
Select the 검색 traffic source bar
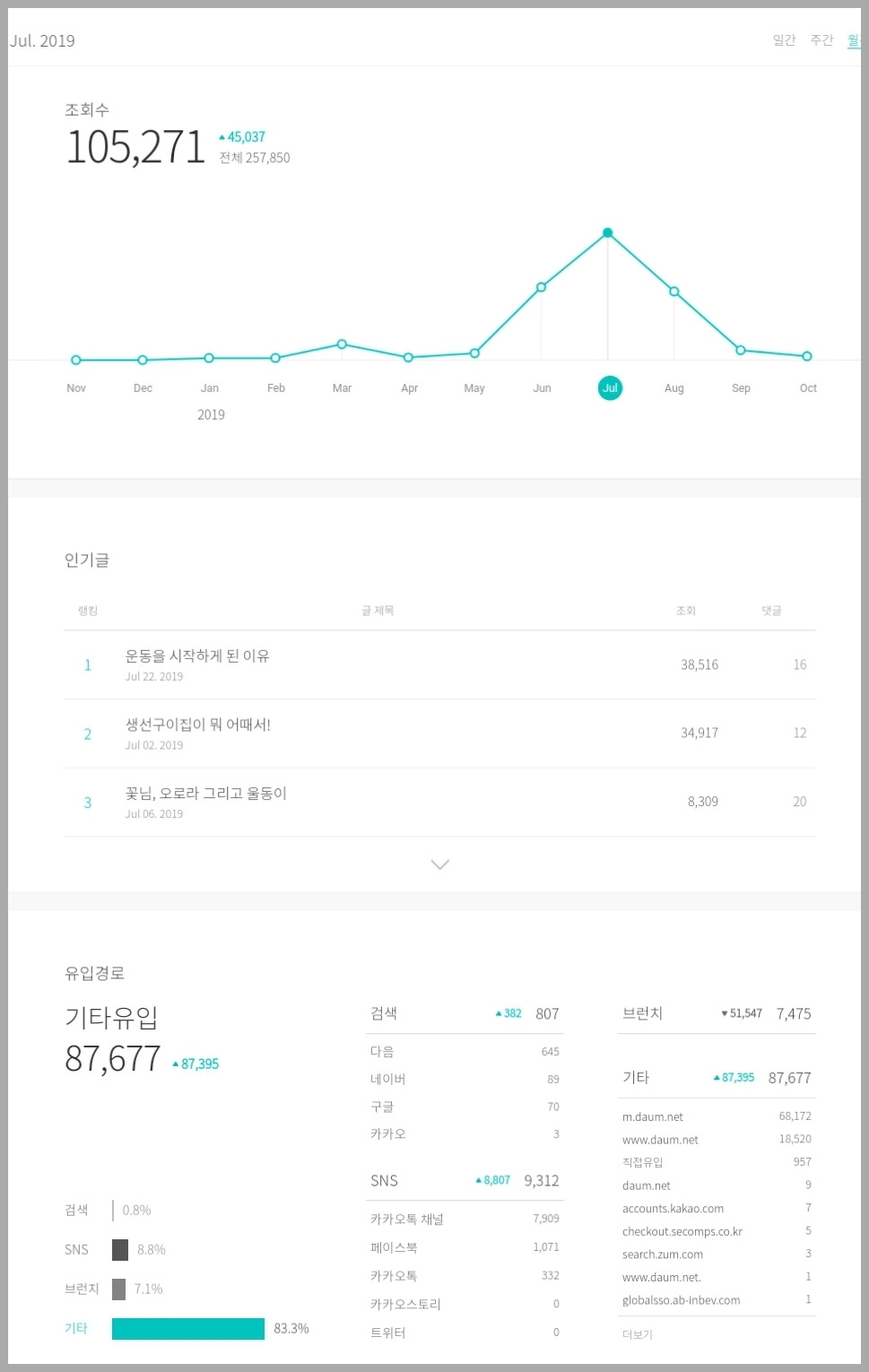pos(113,1211)
